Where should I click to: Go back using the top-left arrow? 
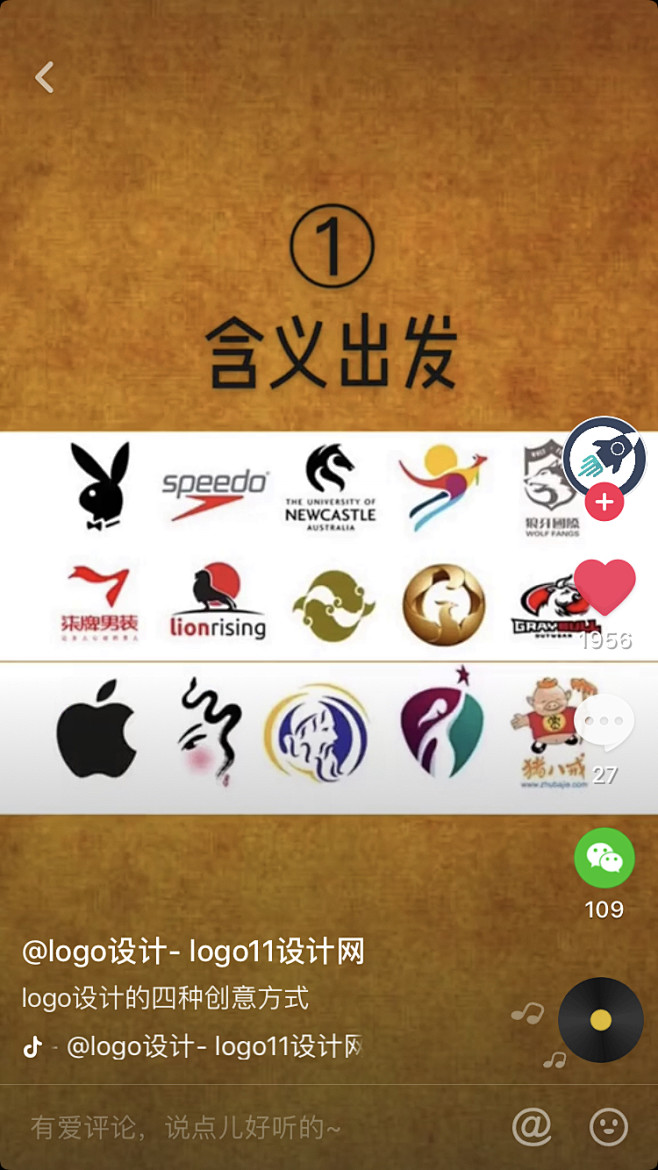(x=45, y=78)
